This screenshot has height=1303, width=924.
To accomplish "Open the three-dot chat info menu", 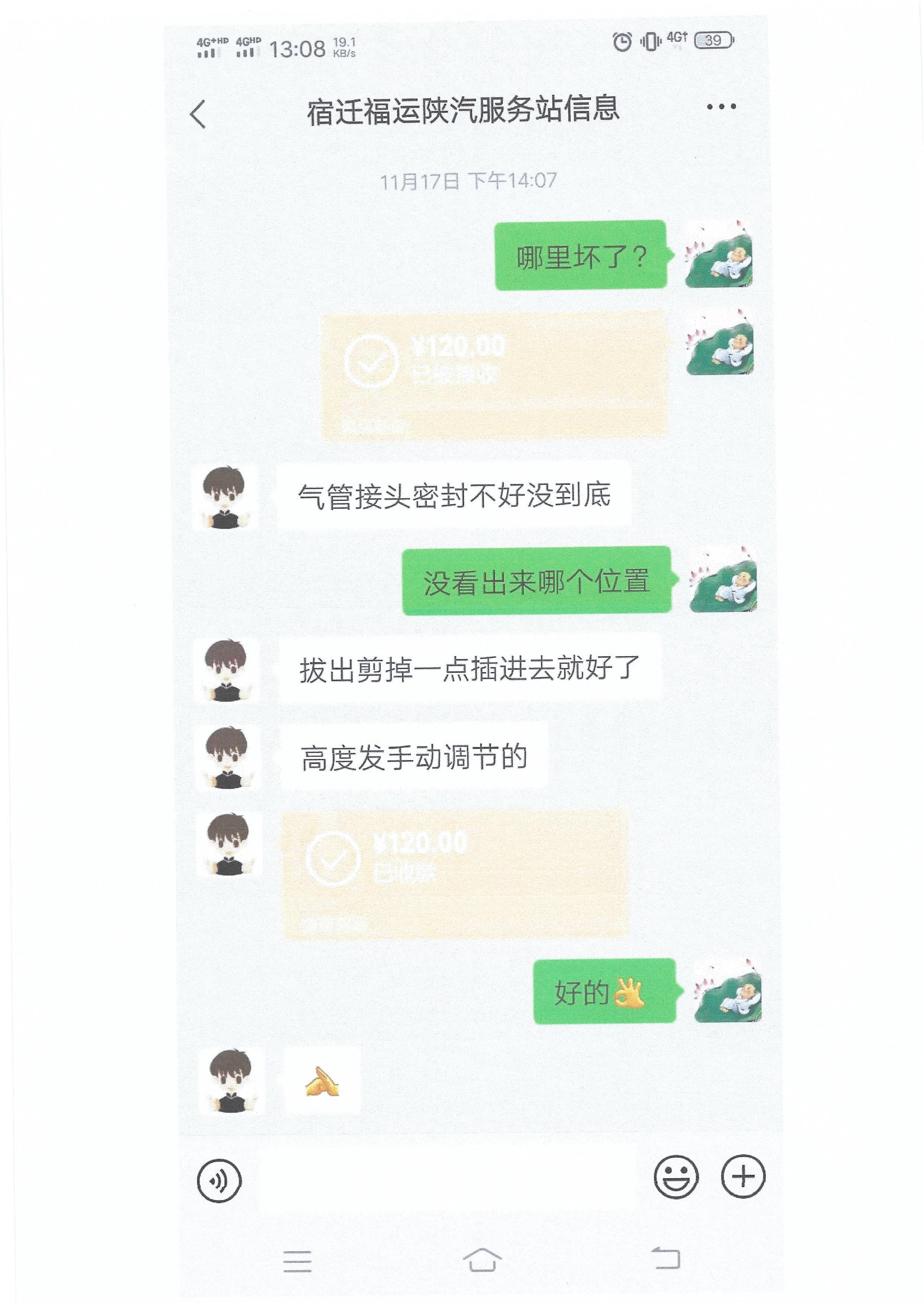I will click(x=721, y=107).
